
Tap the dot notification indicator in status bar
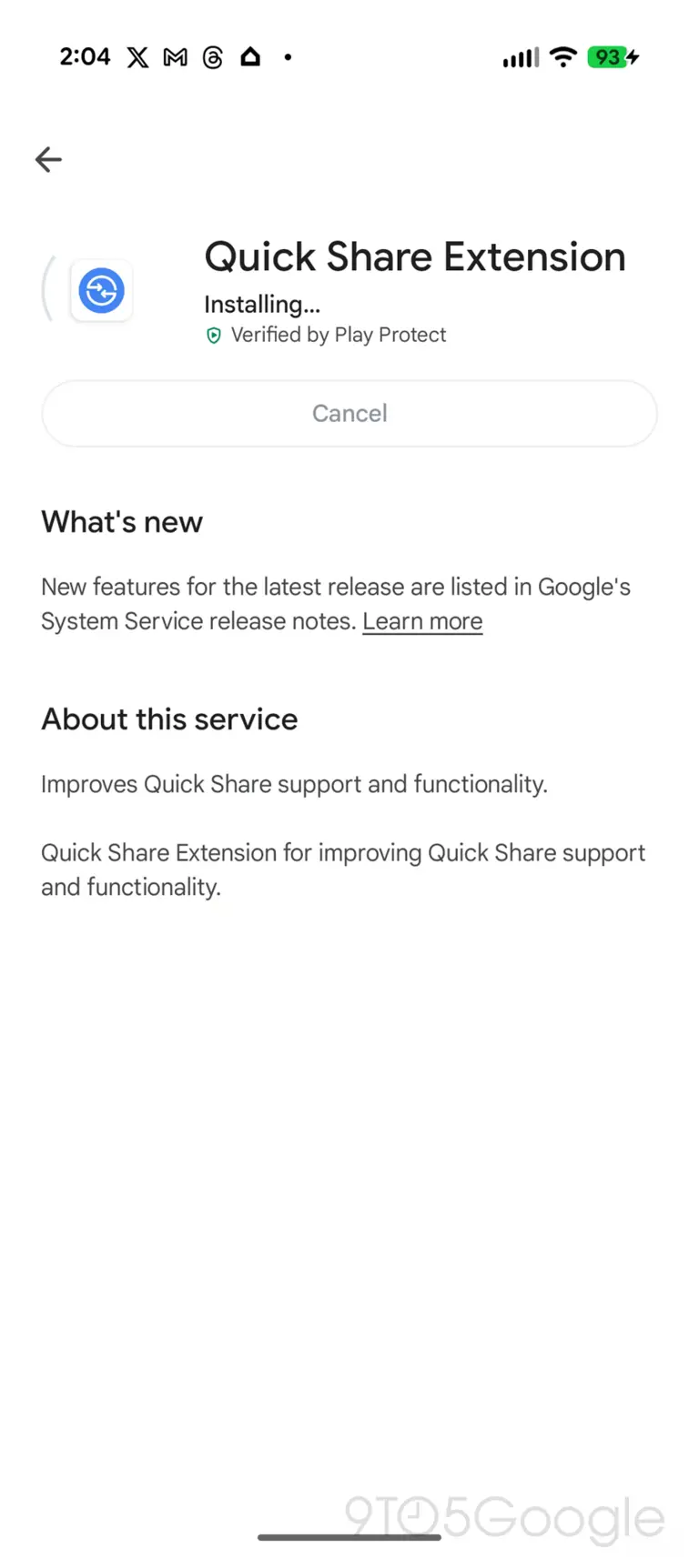click(288, 57)
